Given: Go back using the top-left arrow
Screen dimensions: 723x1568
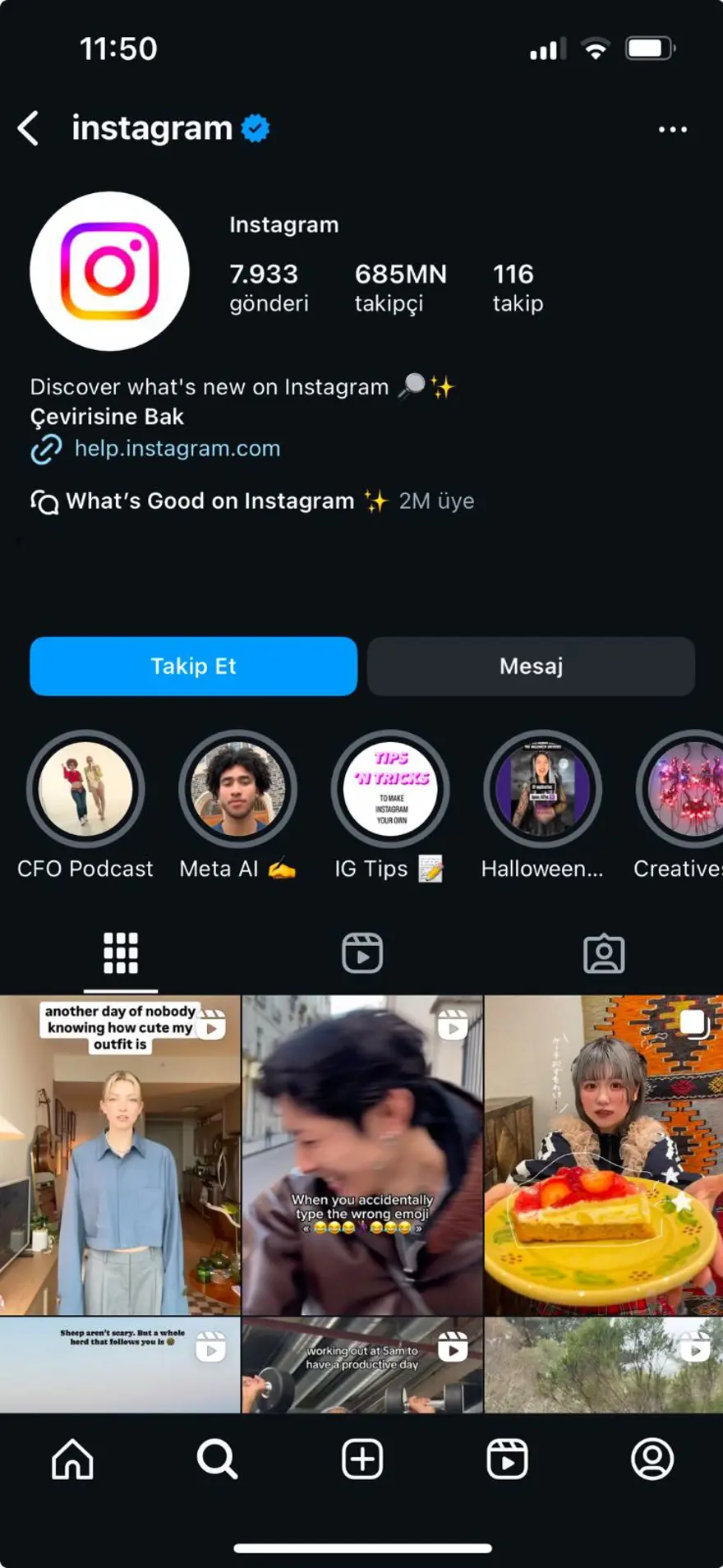Looking at the screenshot, I should 29,129.
